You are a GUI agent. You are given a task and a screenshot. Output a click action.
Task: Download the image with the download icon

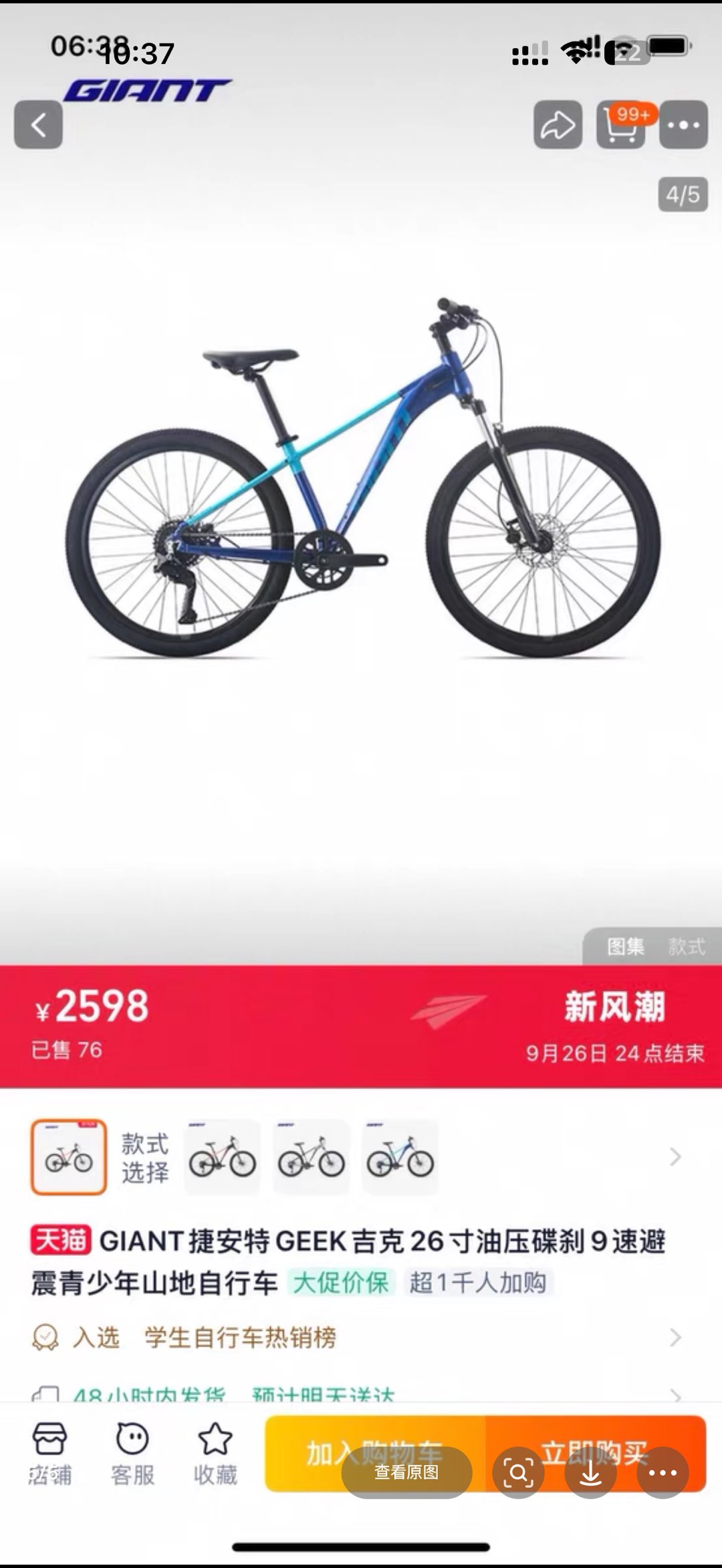(590, 1472)
